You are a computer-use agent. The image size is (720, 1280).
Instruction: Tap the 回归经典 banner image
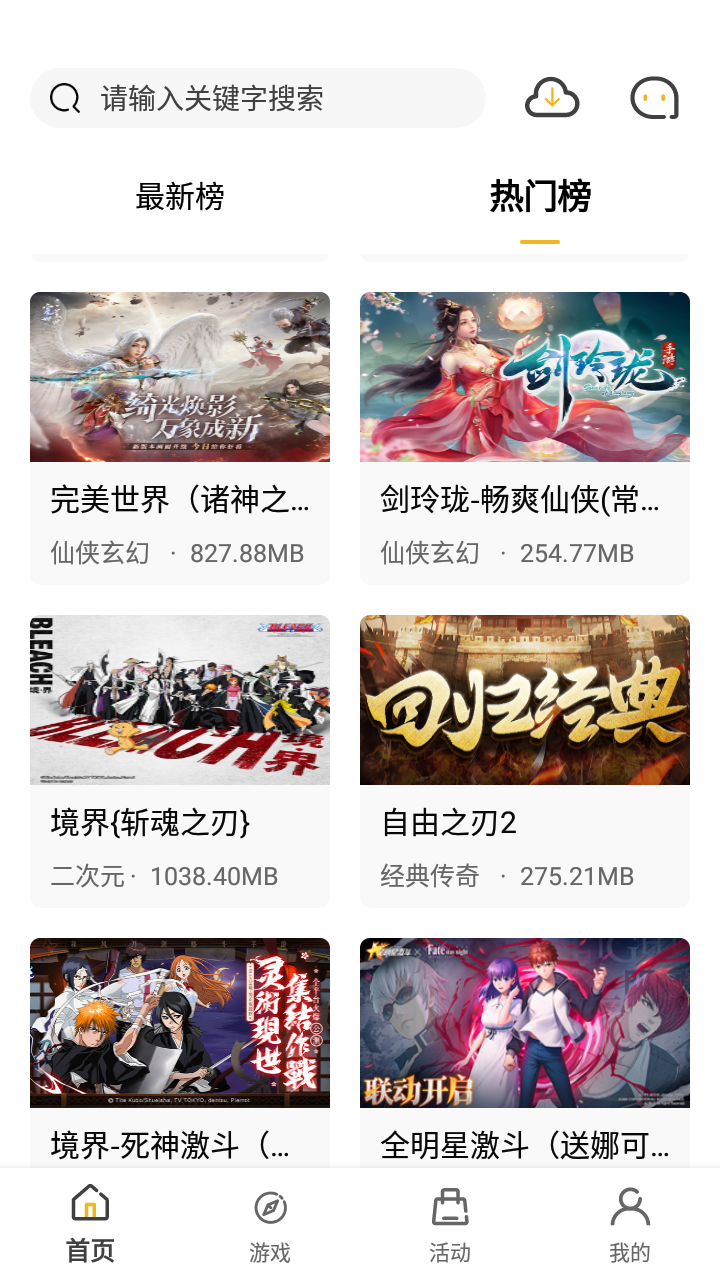(525, 700)
